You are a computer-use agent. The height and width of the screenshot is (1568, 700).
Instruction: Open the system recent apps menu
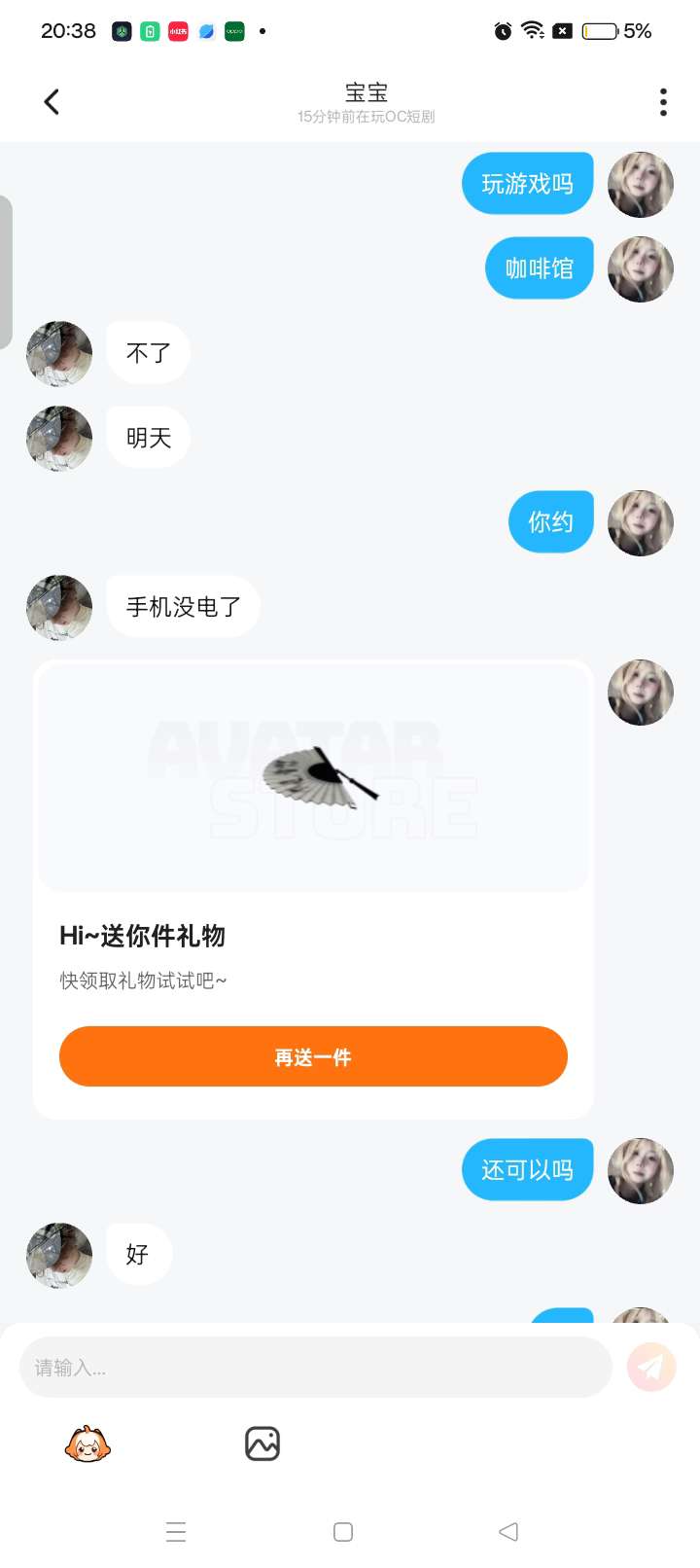click(176, 1532)
